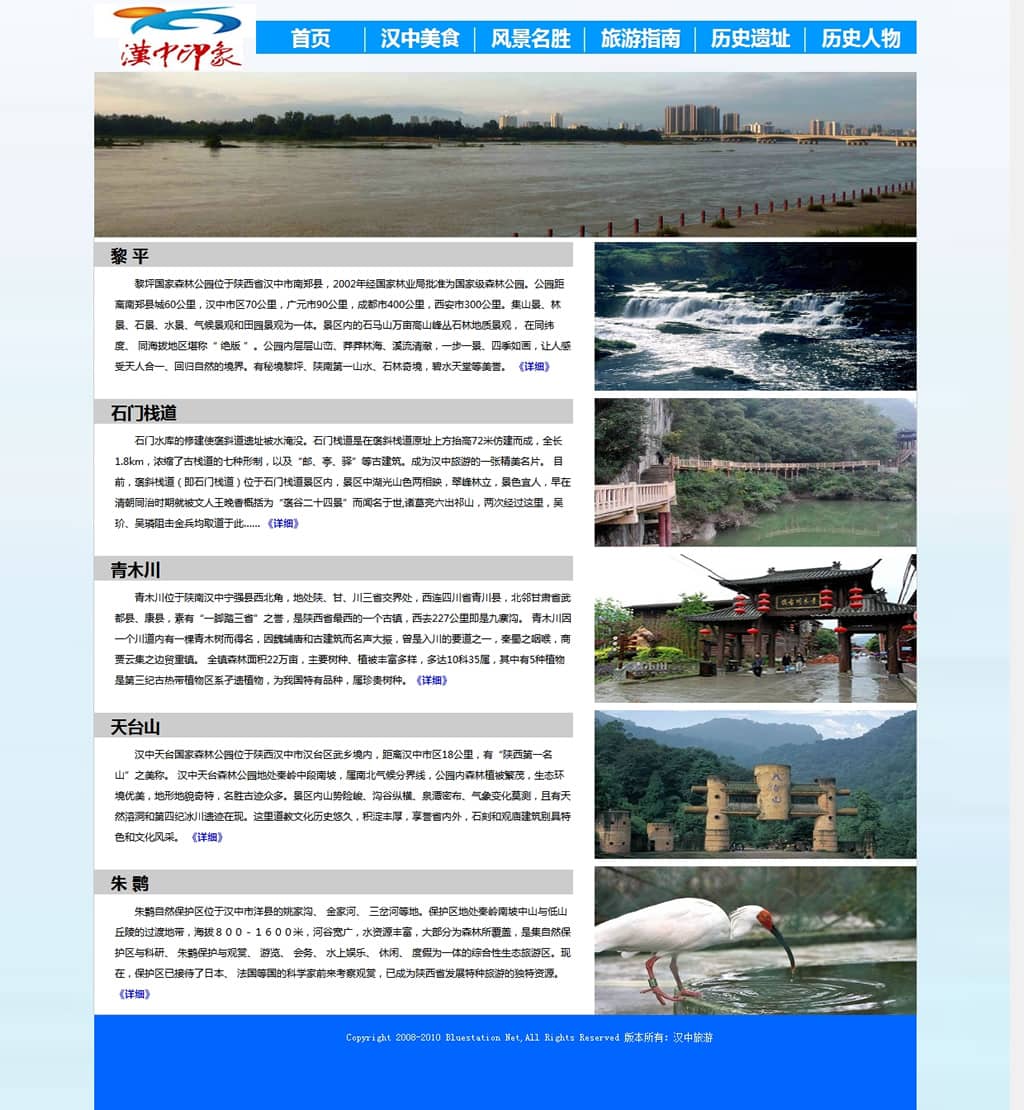
Task: Switch to 历史人物 tab
Action: click(861, 38)
